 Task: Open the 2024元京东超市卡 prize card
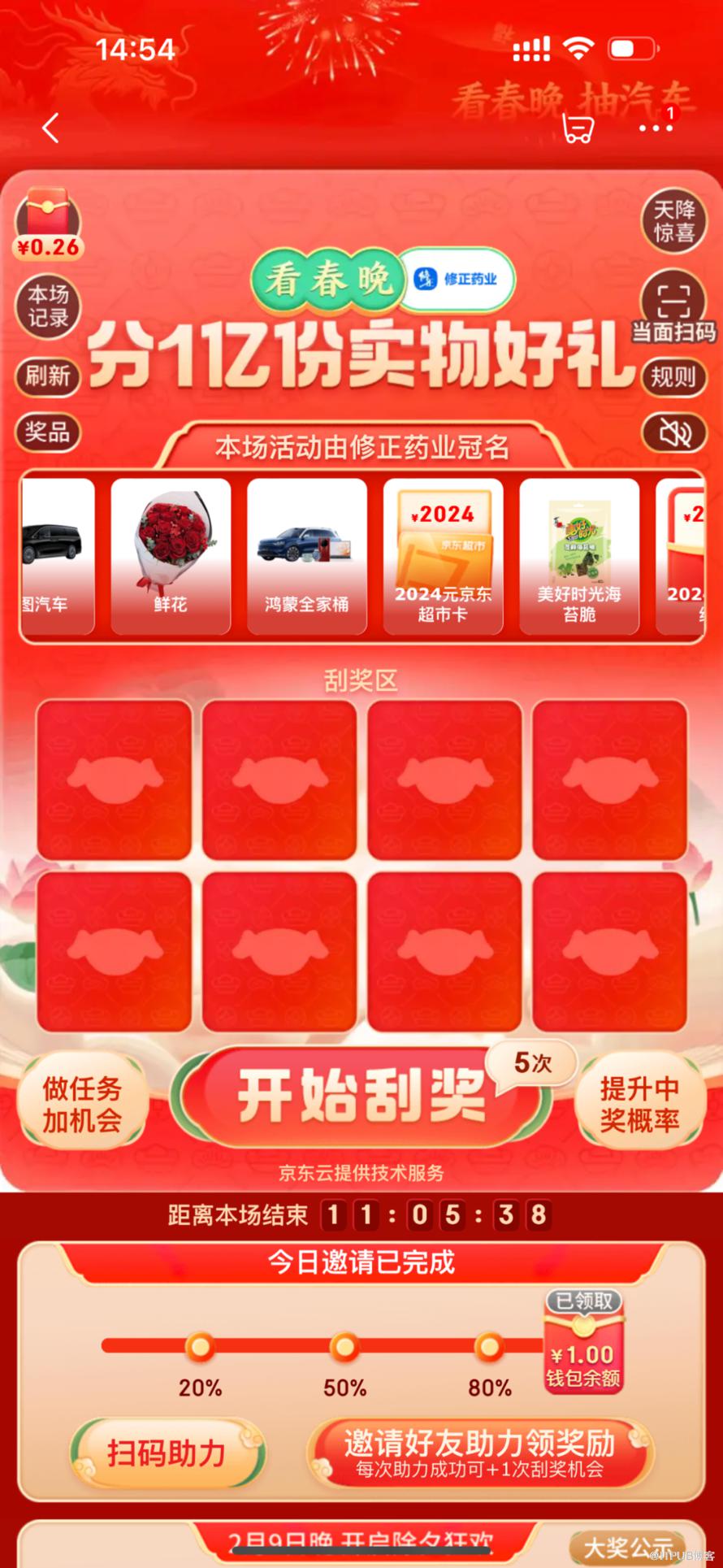click(x=443, y=556)
